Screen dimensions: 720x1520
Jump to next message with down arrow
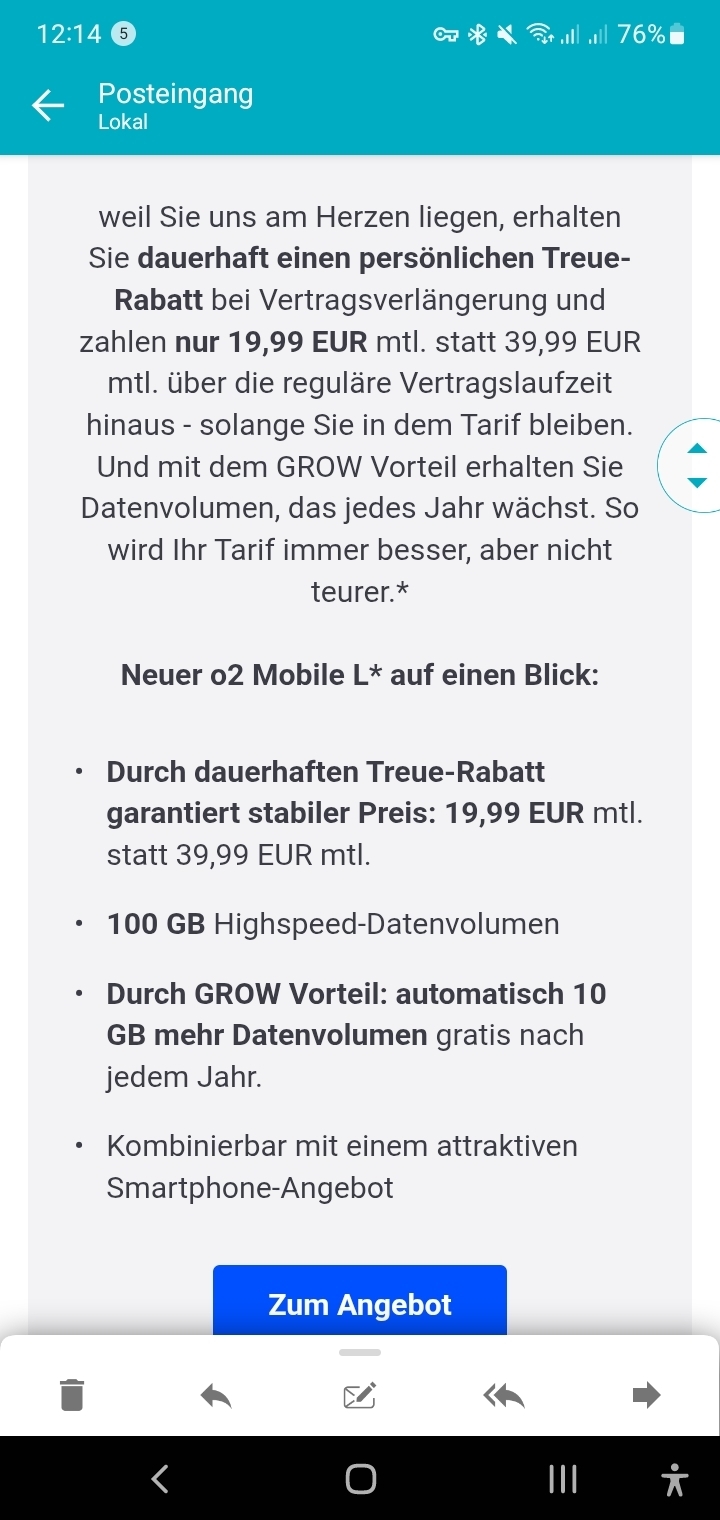point(698,483)
